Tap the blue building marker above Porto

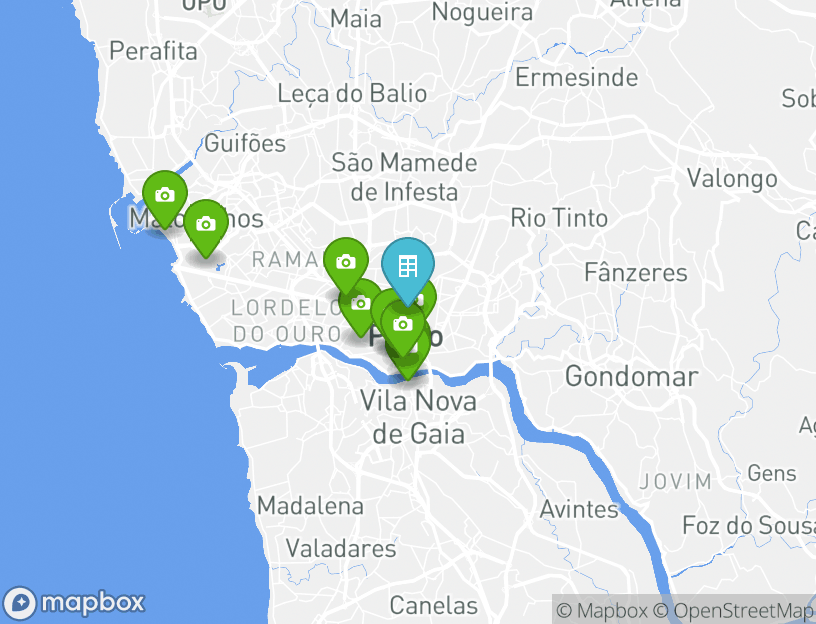(407, 266)
